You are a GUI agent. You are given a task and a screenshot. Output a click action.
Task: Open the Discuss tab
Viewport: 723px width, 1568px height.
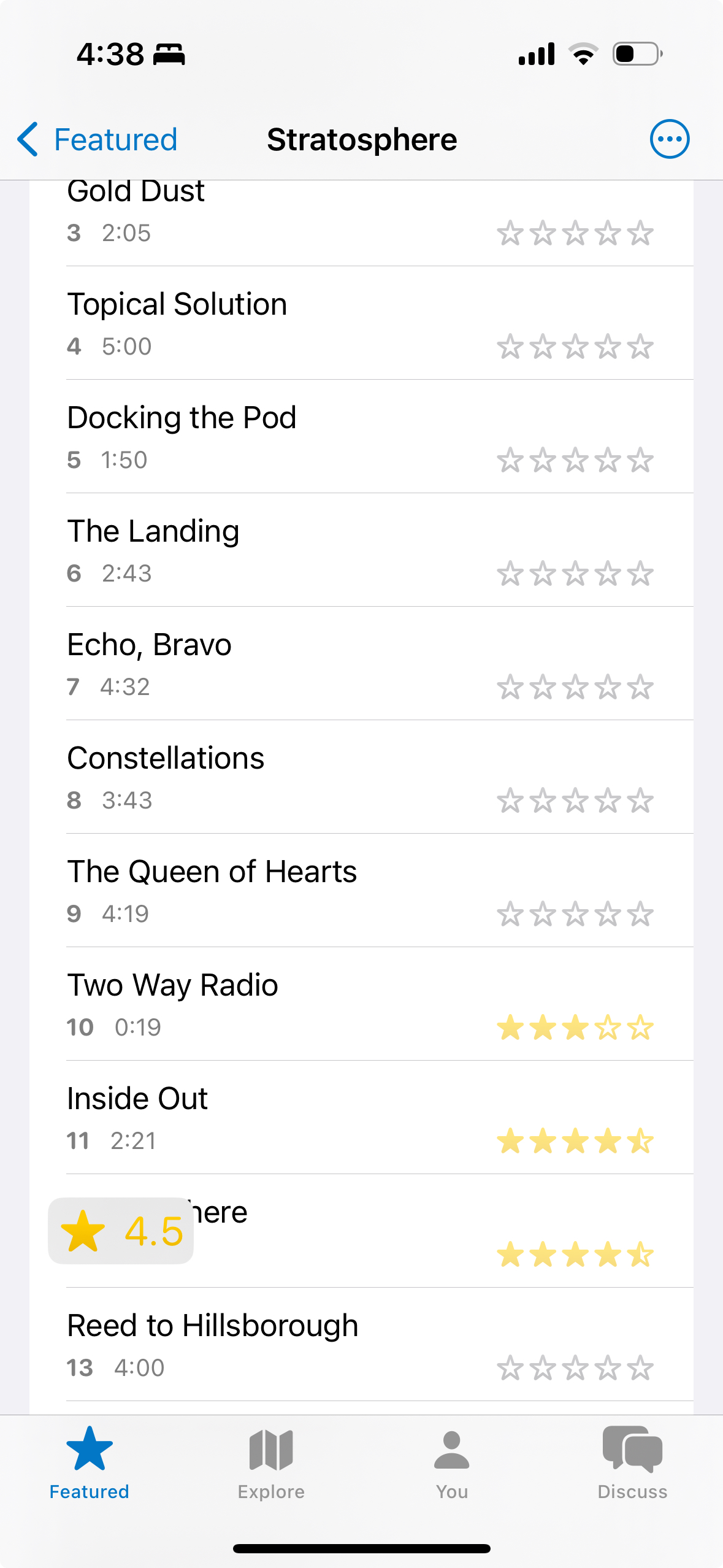tap(632, 1462)
